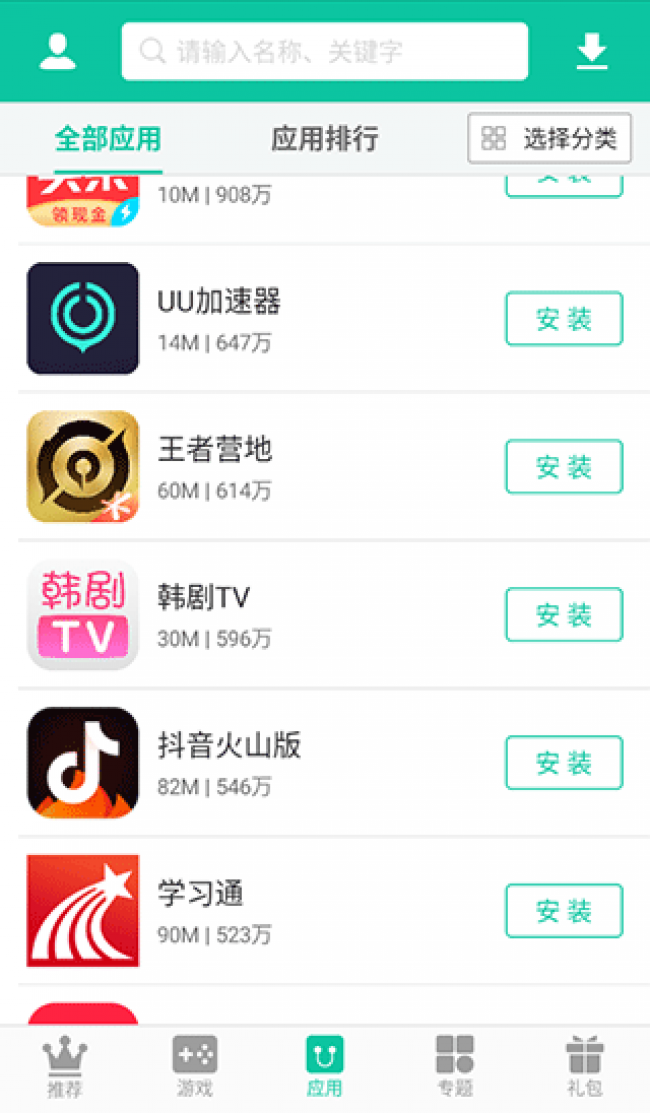The width and height of the screenshot is (650, 1113).
Task: Tap the search box for app names
Action: point(325,51)
